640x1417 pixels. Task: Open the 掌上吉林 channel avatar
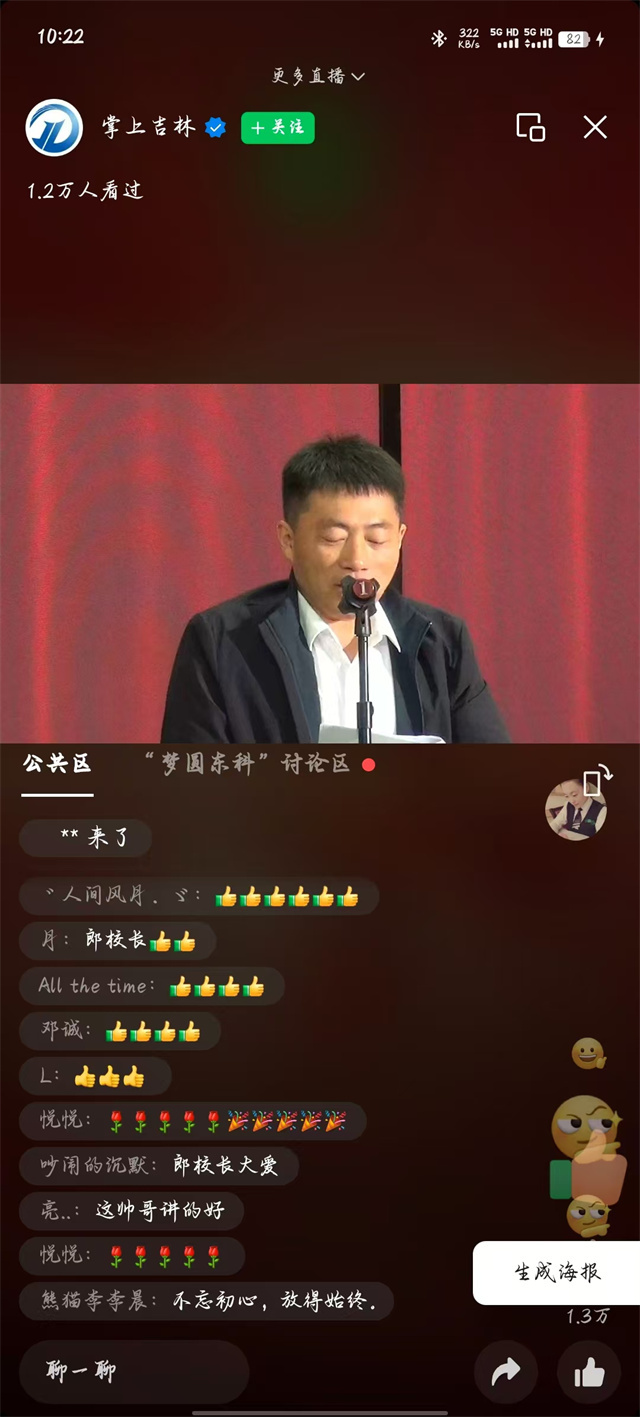pos(54,128)
